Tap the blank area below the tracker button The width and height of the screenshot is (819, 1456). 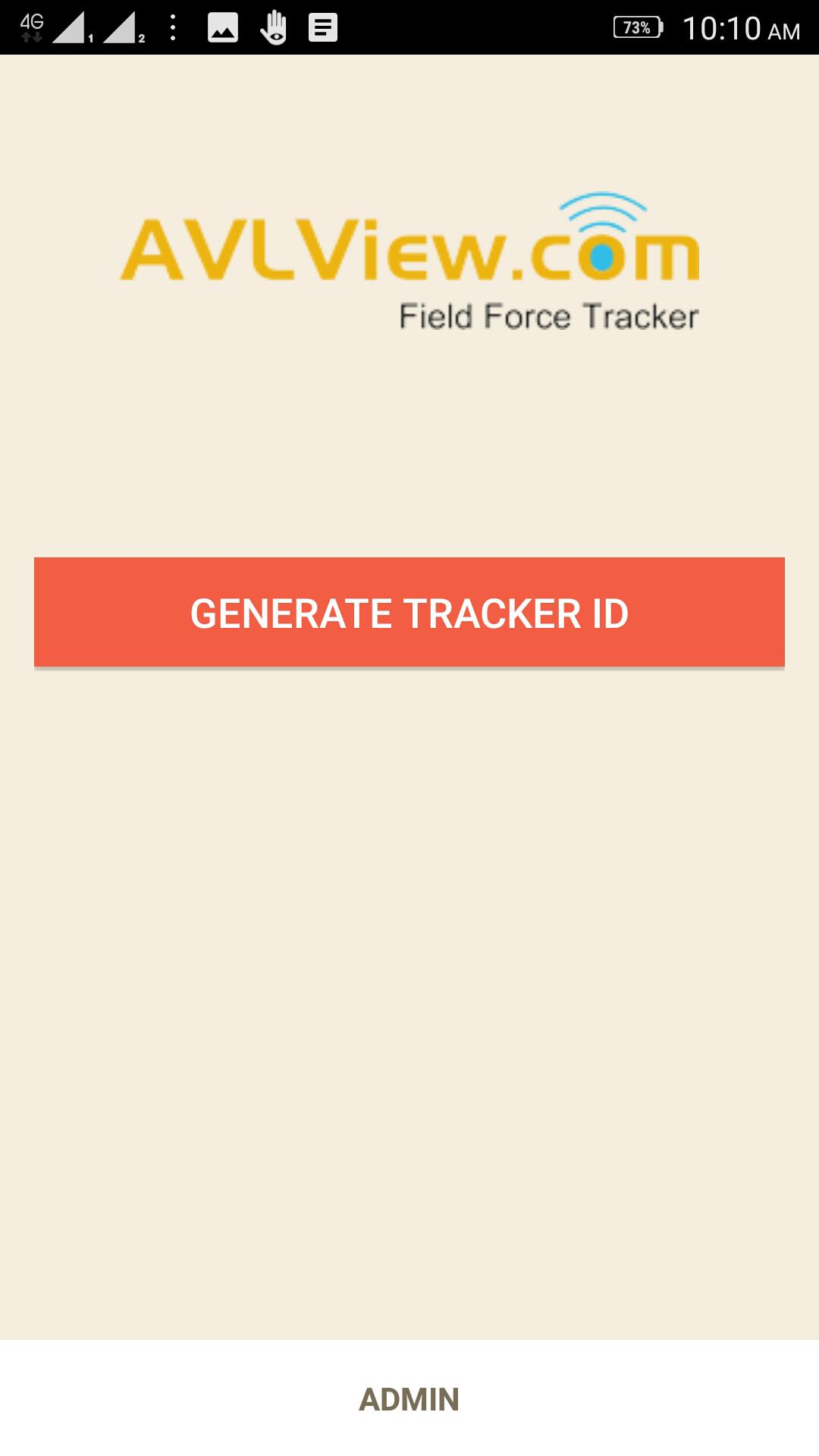pyautogui.click(x=409, y=986)
